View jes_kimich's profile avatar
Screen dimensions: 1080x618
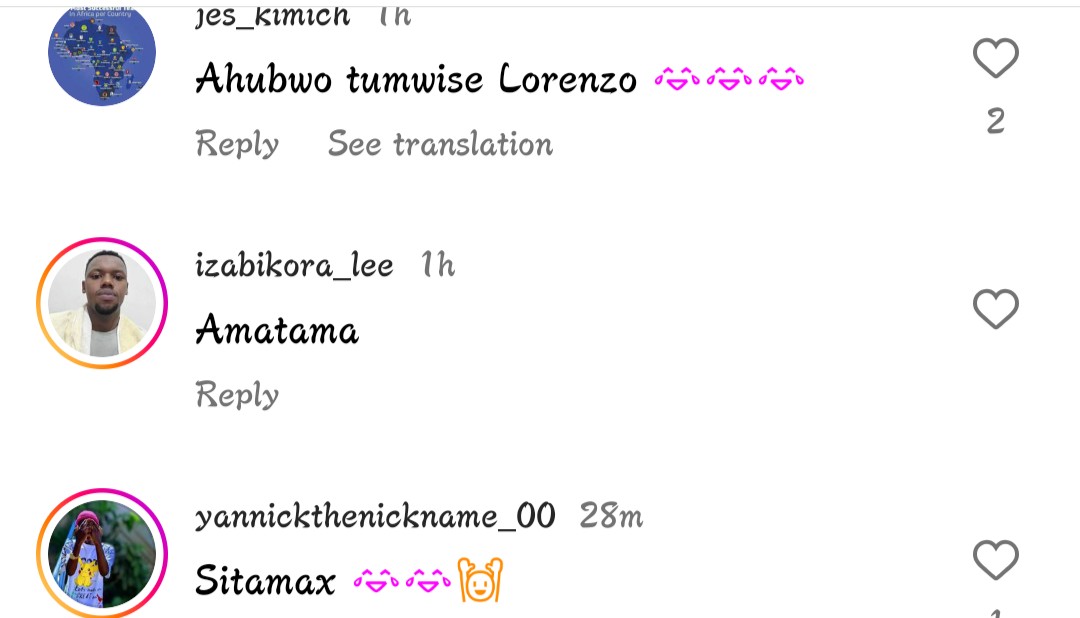point(102,55)
